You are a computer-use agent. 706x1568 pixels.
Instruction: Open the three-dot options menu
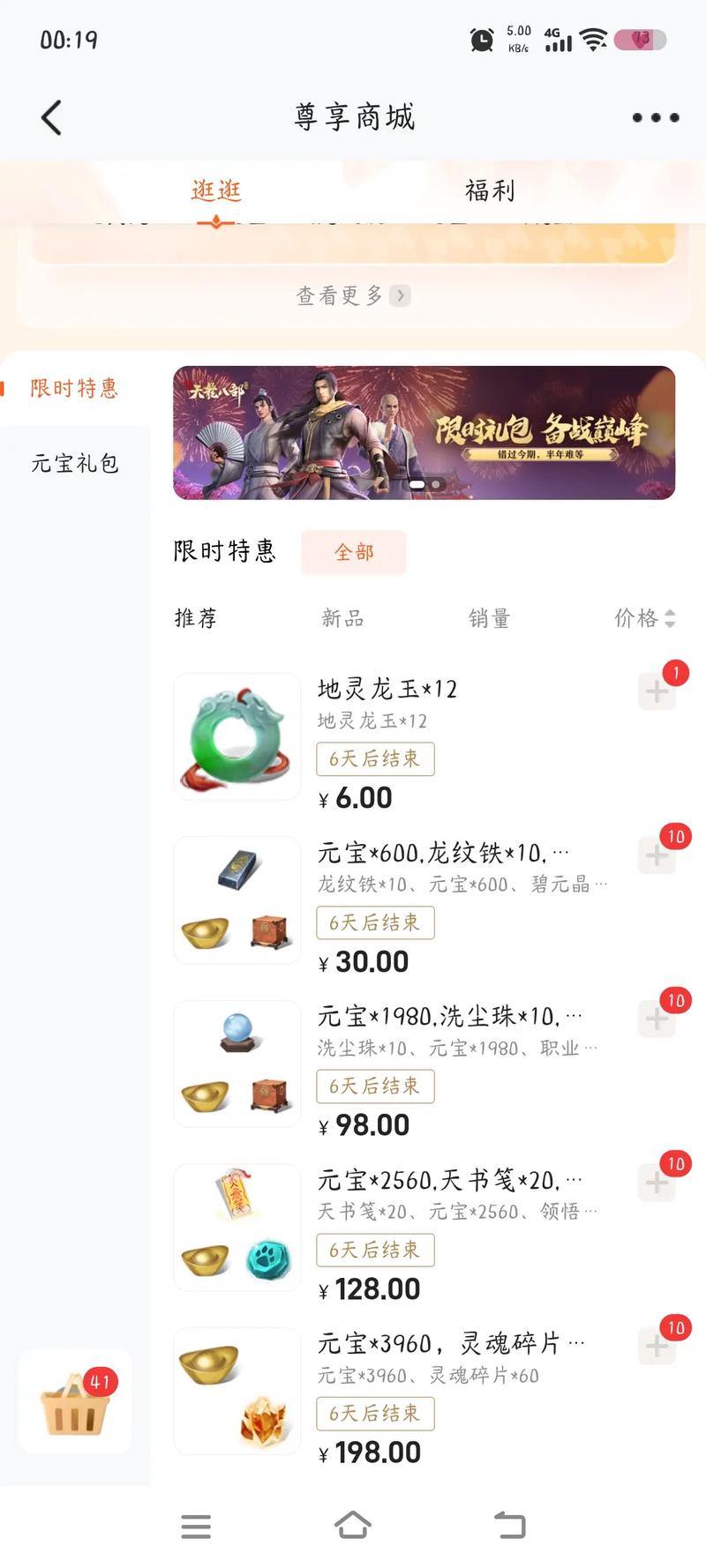coord(654,116)
